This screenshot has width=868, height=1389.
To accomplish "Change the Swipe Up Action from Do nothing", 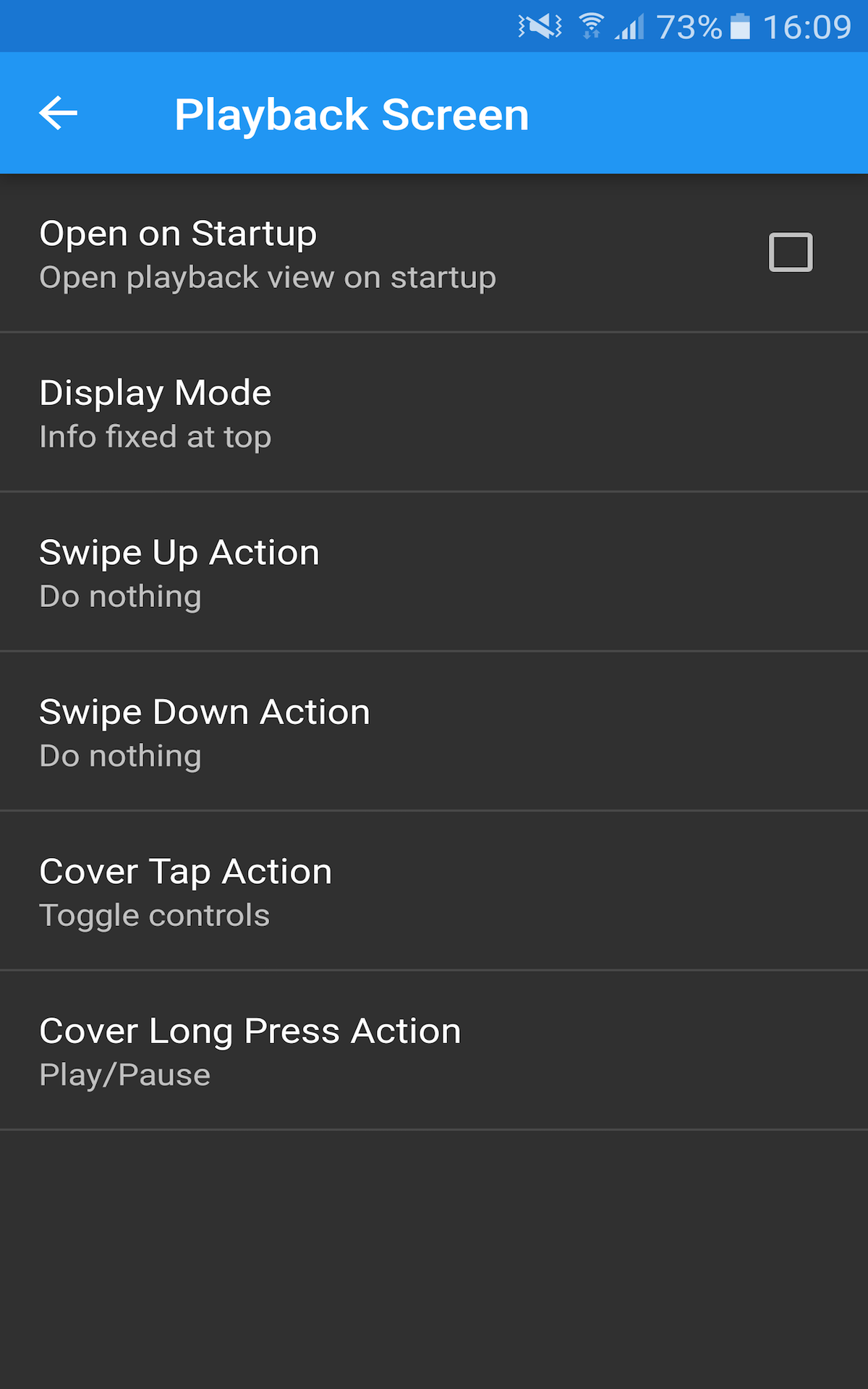I will pos(434,570).
